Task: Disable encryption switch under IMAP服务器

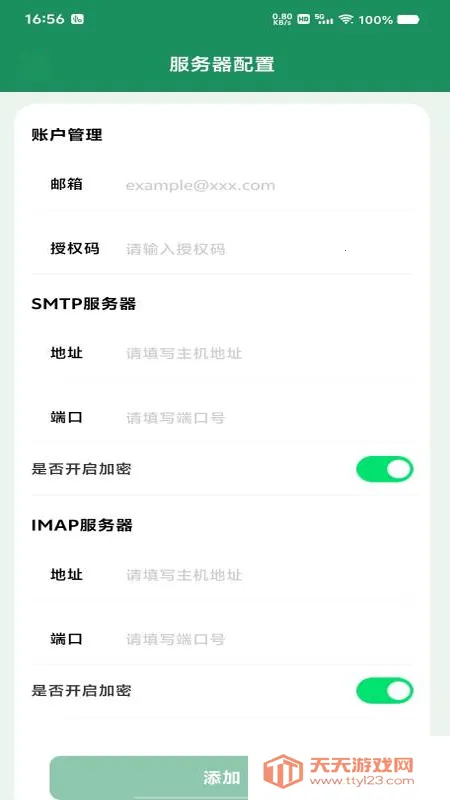Action: [385, 691]
